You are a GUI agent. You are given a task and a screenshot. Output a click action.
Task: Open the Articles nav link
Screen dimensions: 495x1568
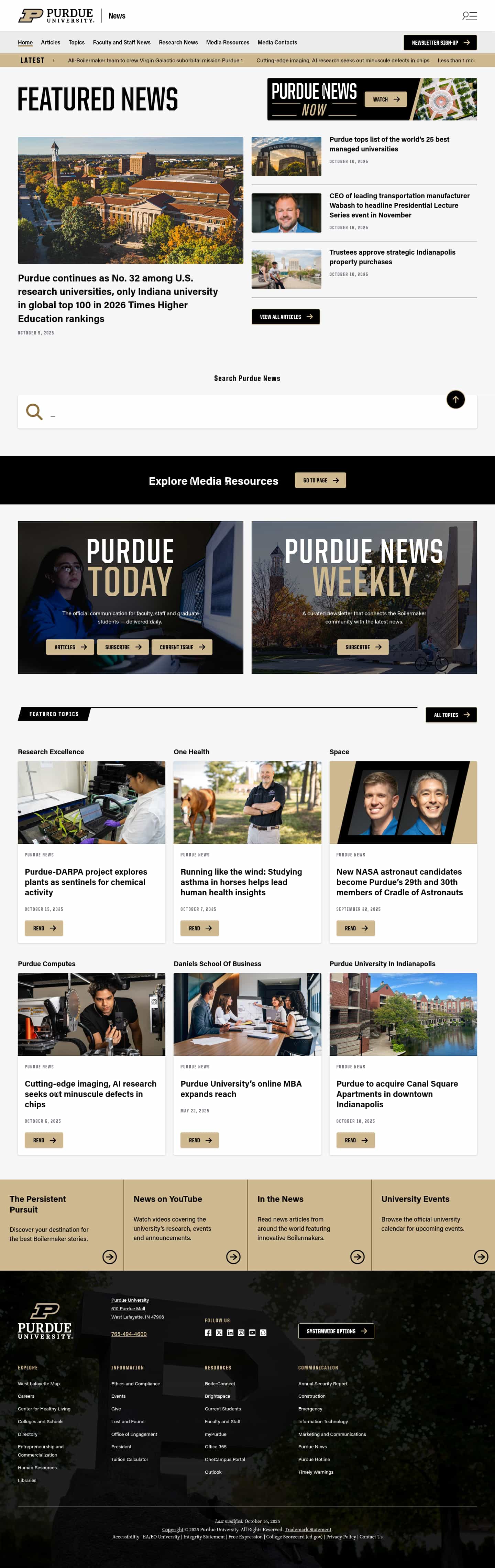click(x=51, y=43)
